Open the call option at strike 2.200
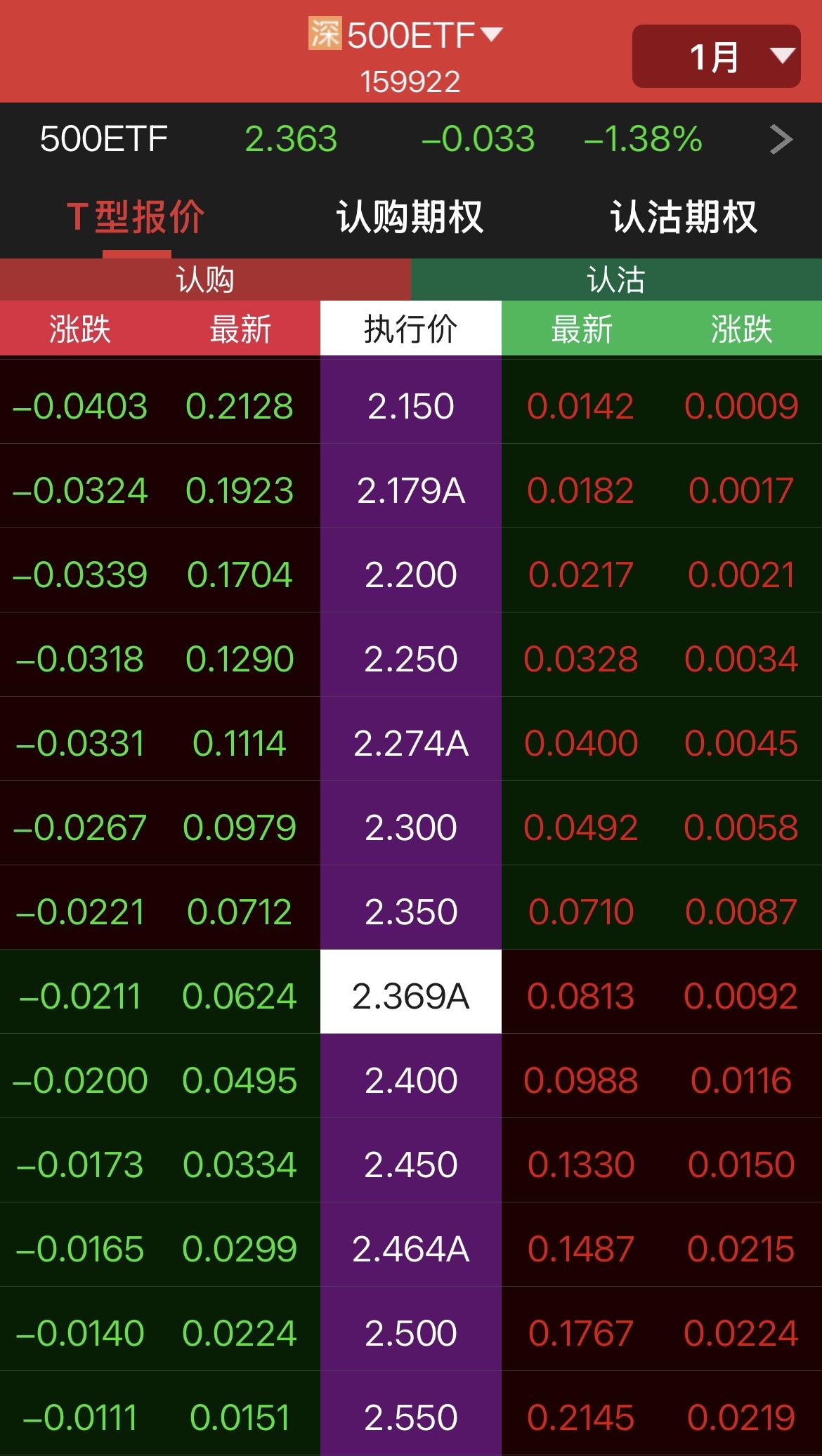822x1456 pixels. 160,575
